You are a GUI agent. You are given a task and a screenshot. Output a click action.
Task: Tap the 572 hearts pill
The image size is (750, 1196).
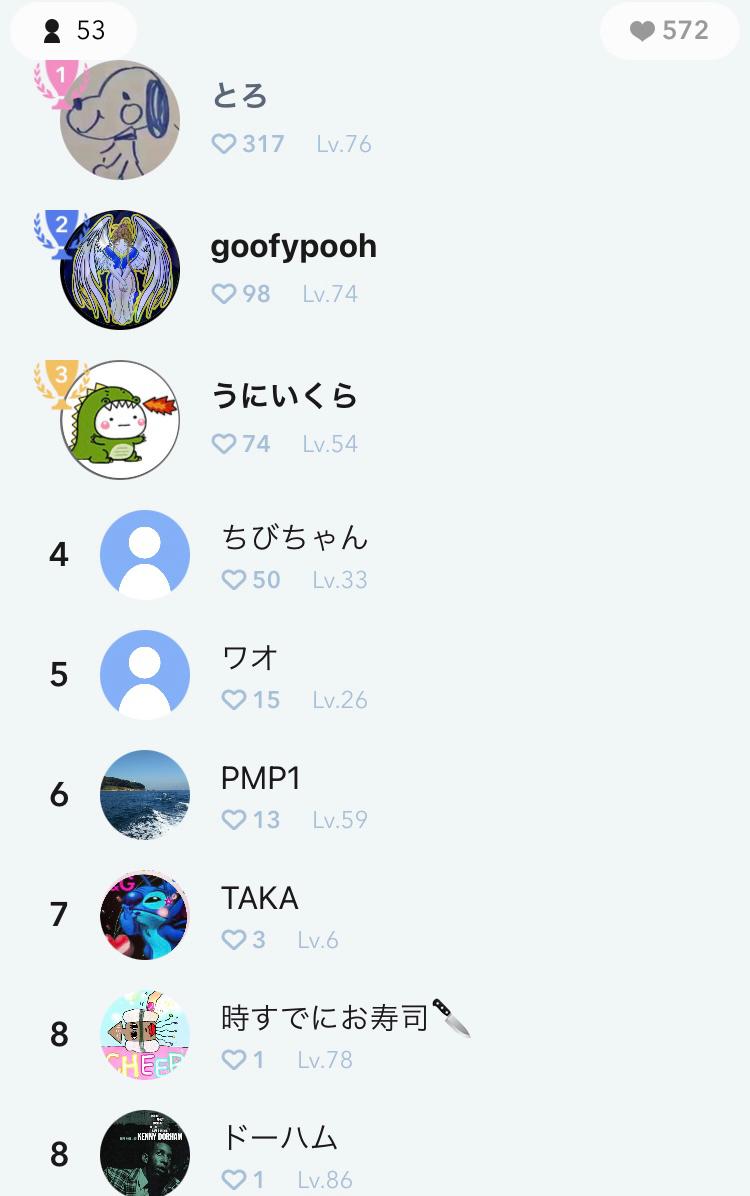[669, 31]
